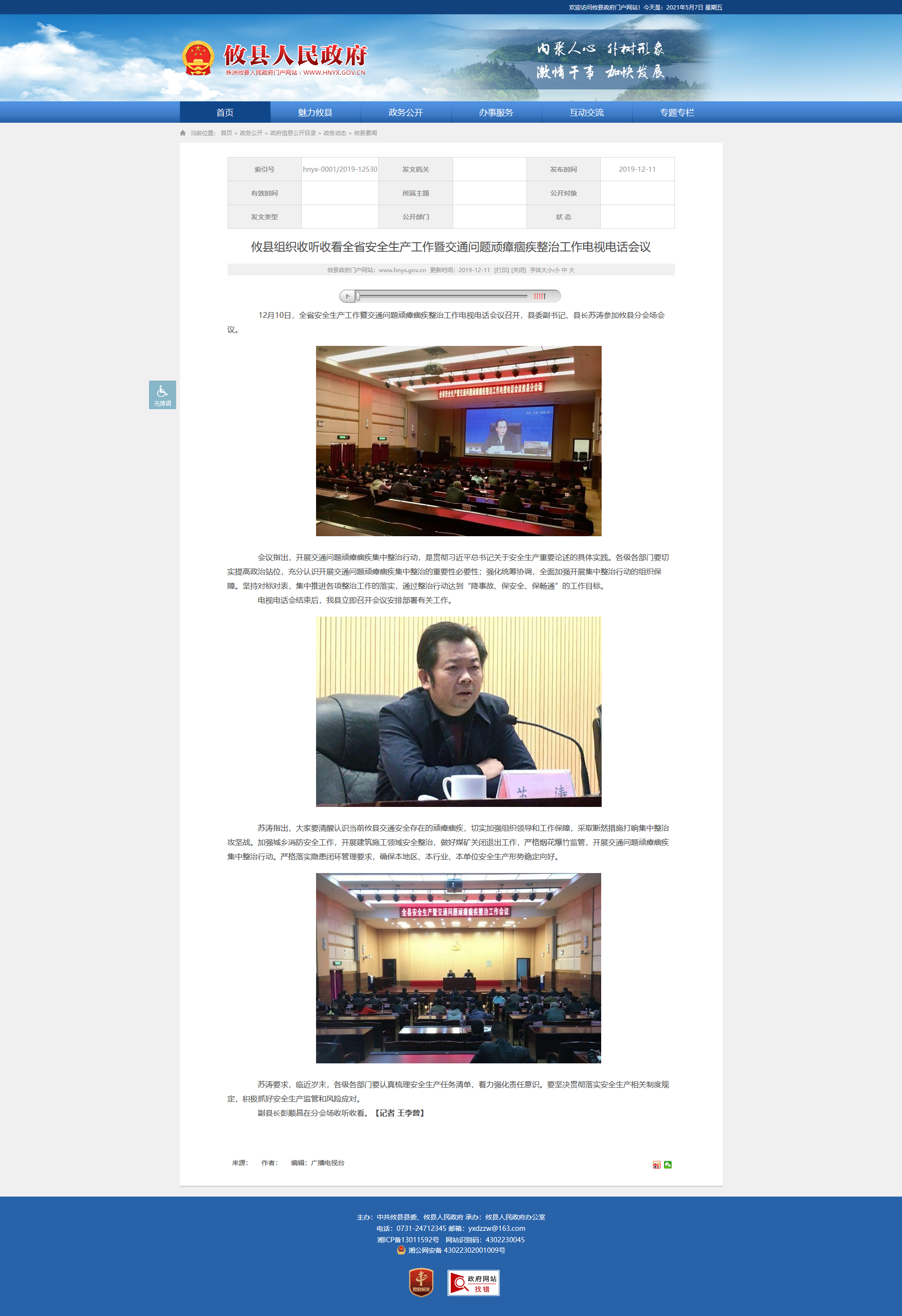Share the article to WeChat
Image resolution: width=902 pixels, height=1316 pixels.
tap(668, 1164)
